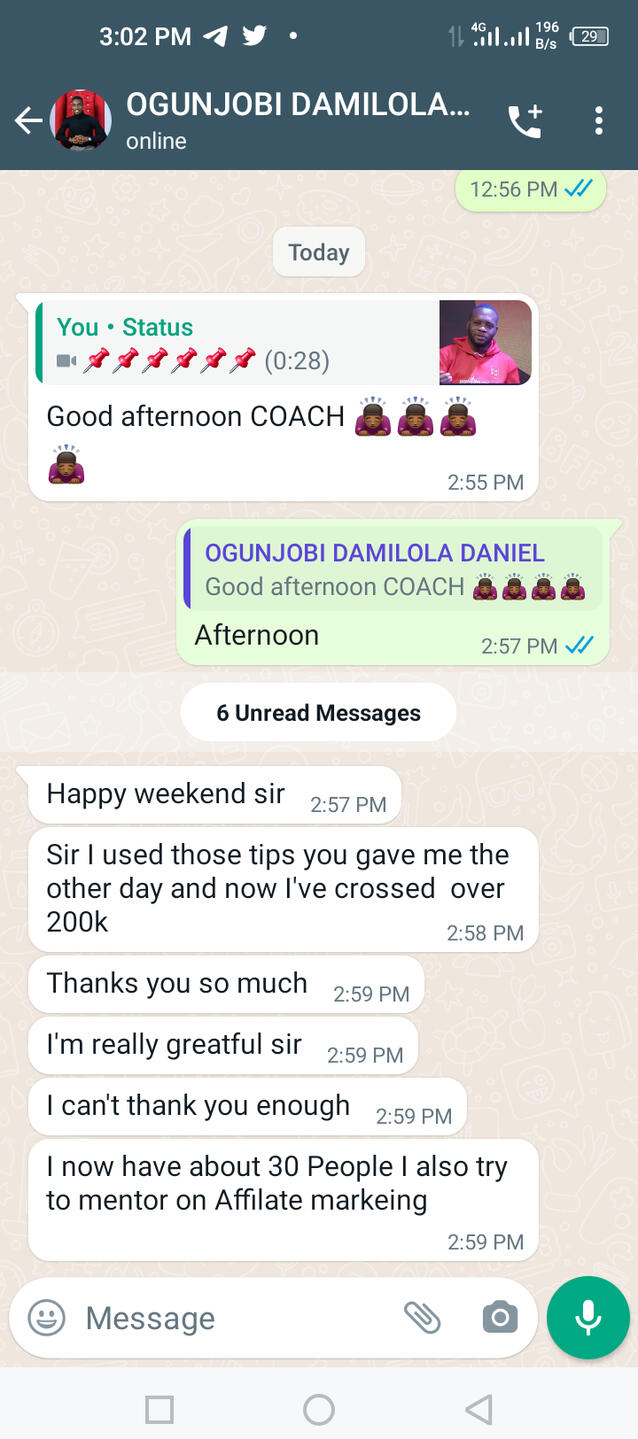Attach a file with the paperclip
The width and height of the screenshot is (638, 1439).
(422, 1317)
